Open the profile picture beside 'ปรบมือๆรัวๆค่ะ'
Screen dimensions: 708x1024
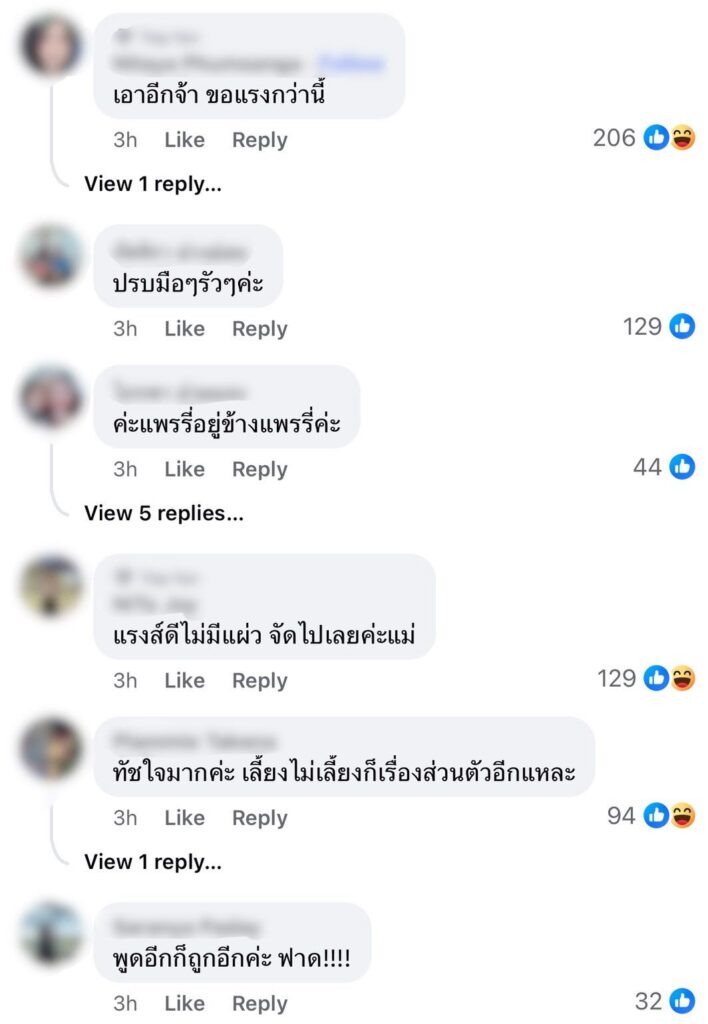51,256
